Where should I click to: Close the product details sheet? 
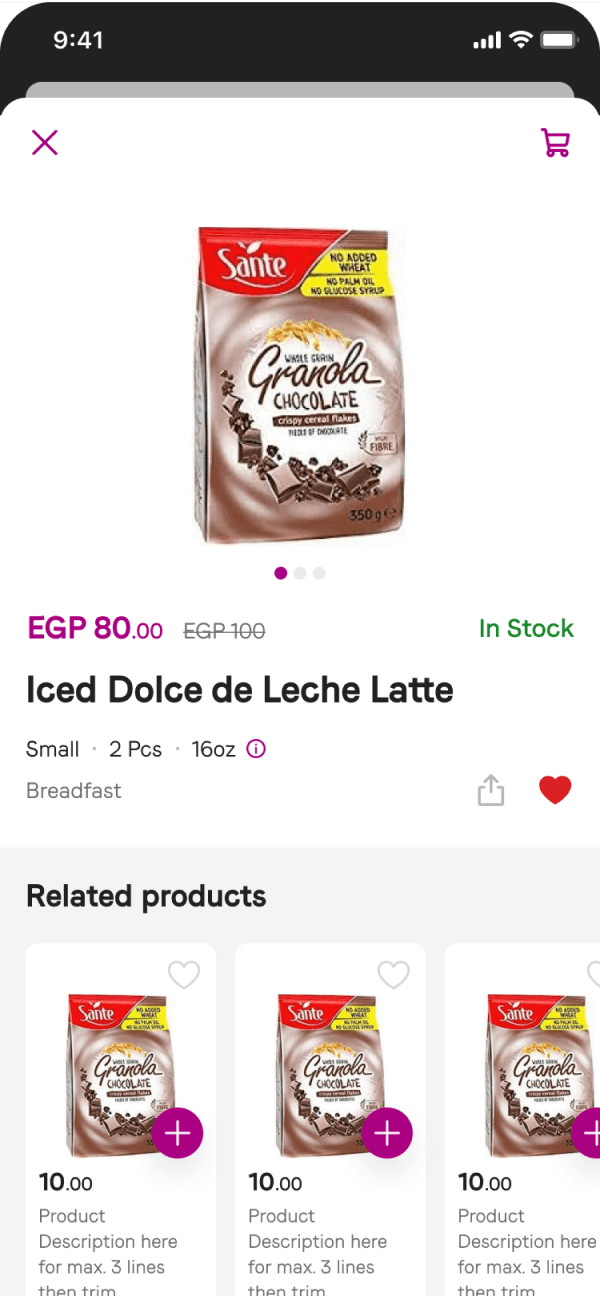45,143
